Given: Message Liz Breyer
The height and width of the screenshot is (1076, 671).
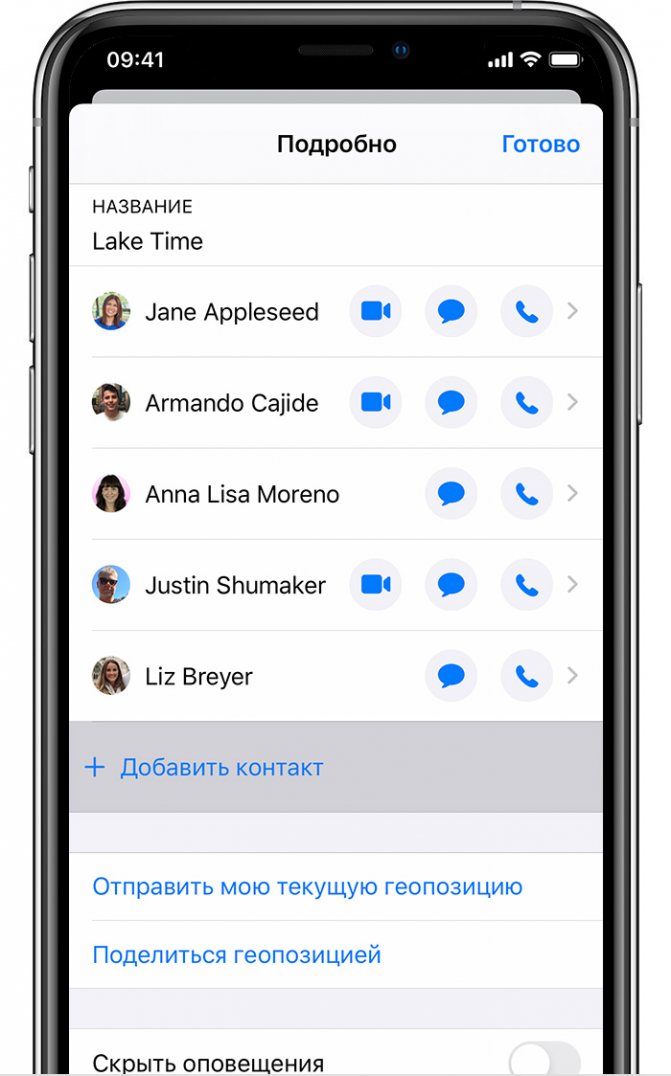Looking at the screenshot, I should pos(451,676).
